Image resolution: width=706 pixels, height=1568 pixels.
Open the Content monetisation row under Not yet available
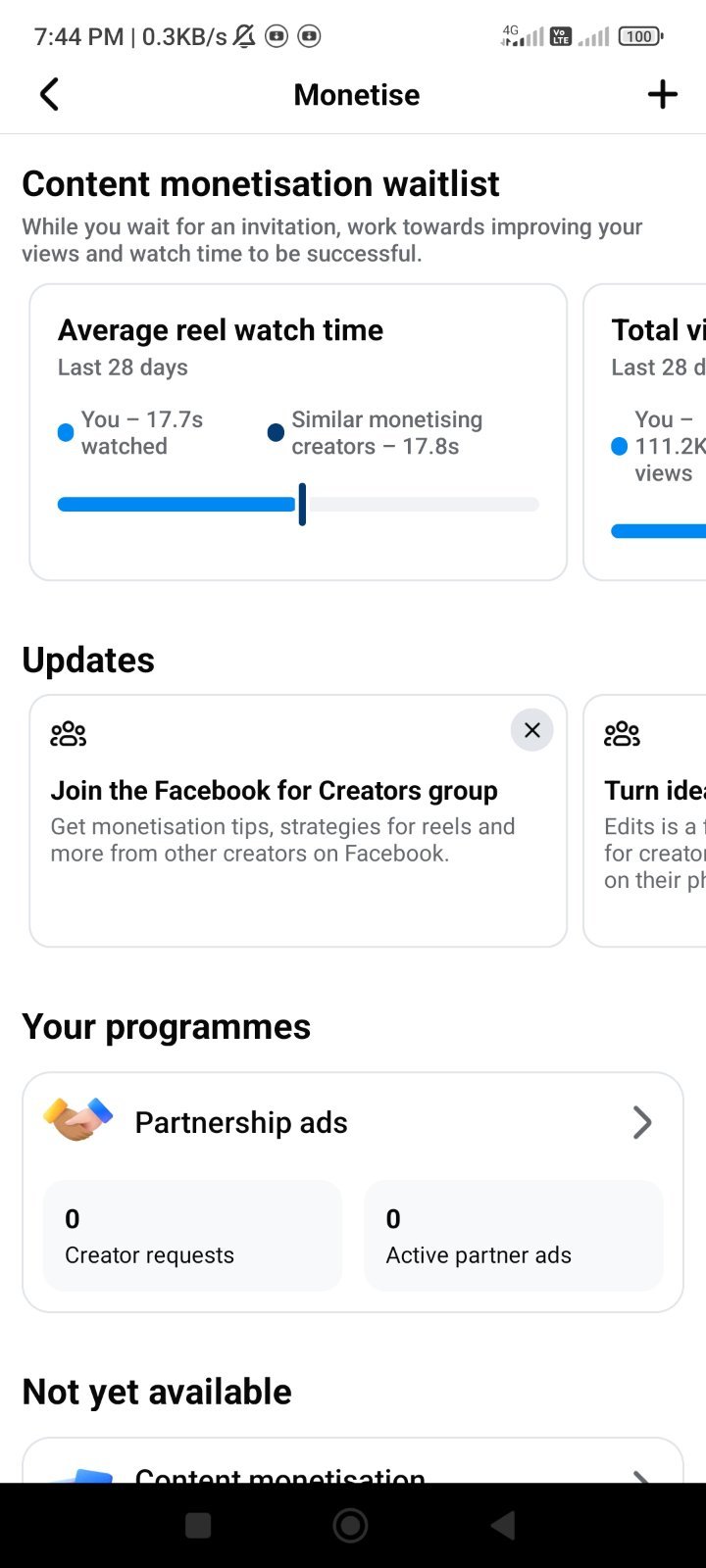coord(353,1460)
